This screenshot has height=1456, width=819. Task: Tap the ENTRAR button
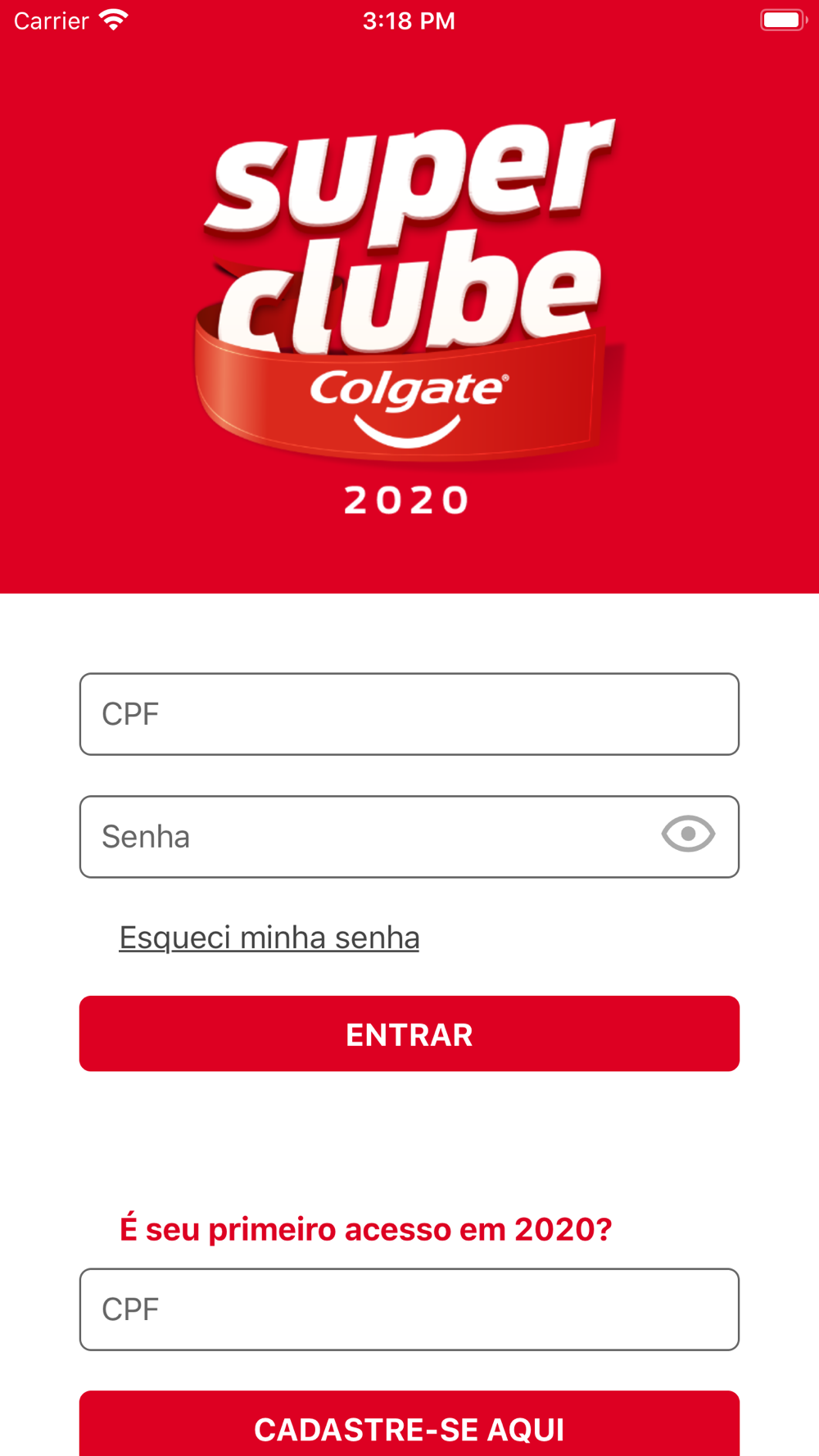tap(409, 1033)
